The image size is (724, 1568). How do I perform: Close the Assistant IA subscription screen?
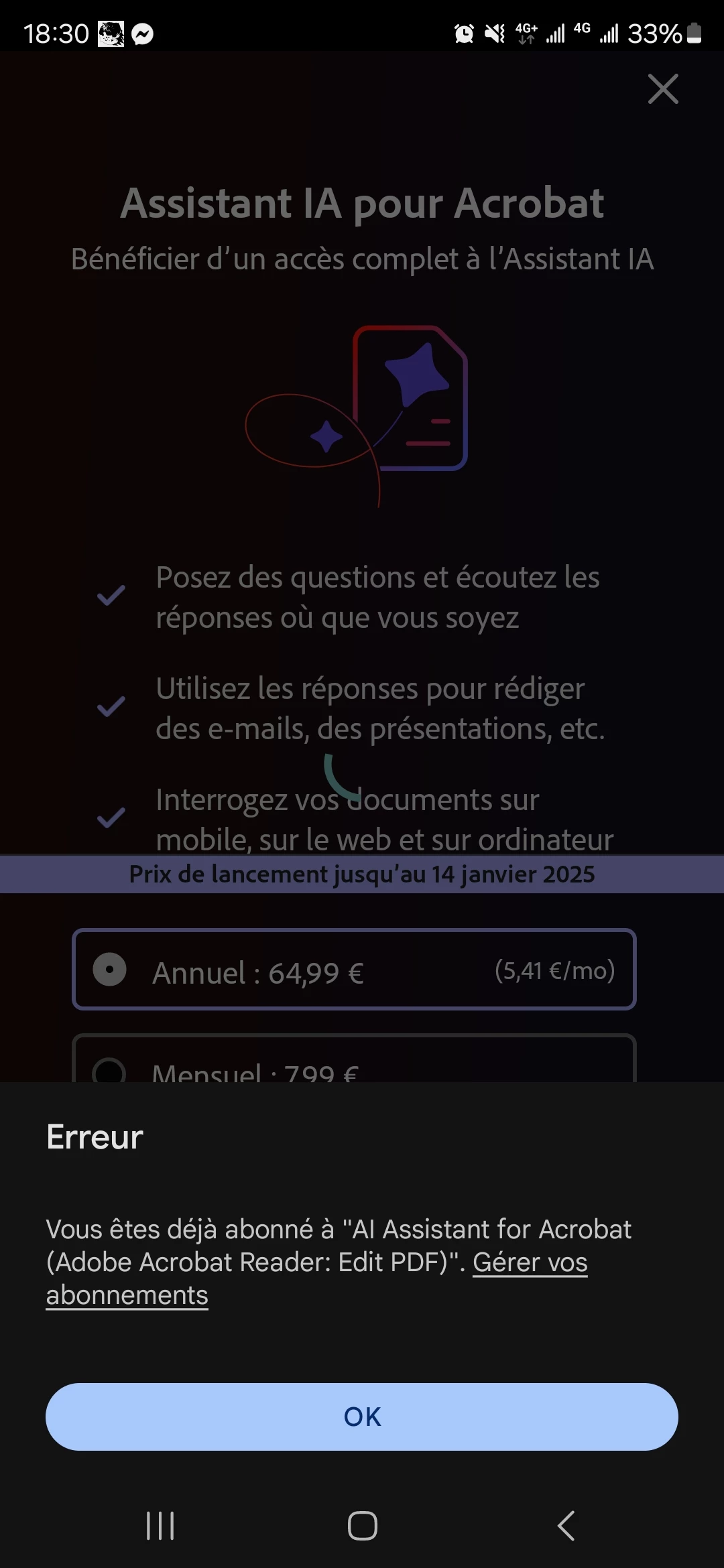(663, 89)
